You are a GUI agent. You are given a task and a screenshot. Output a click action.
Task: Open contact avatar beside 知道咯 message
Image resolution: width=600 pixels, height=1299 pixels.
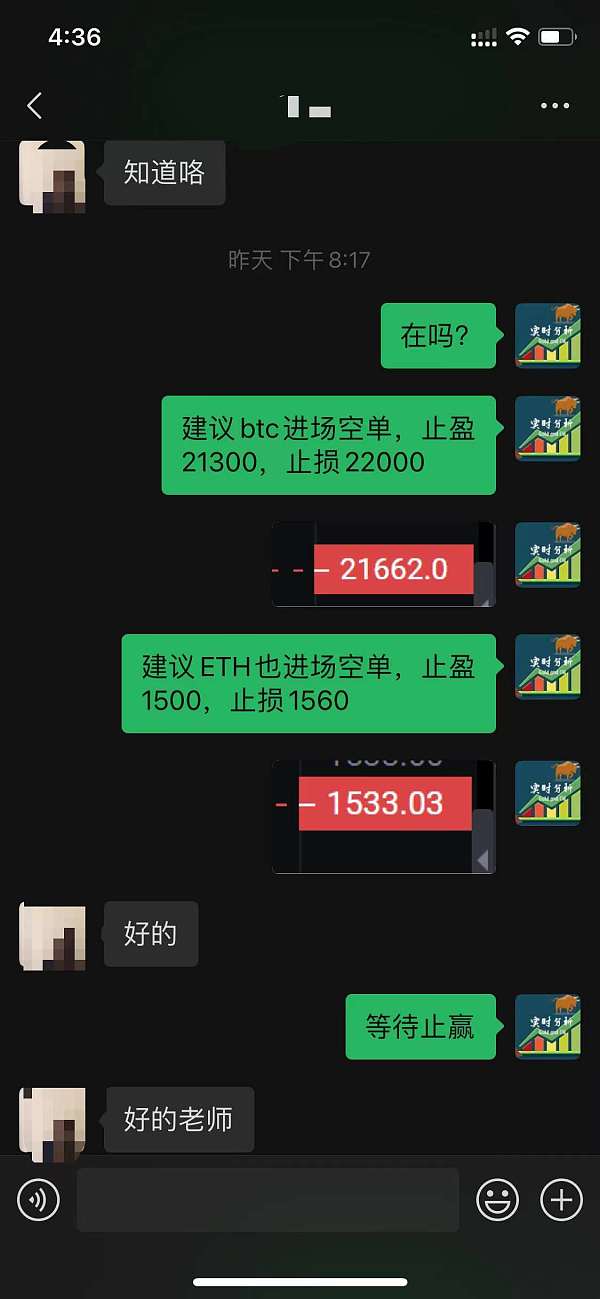coord(52,176)
